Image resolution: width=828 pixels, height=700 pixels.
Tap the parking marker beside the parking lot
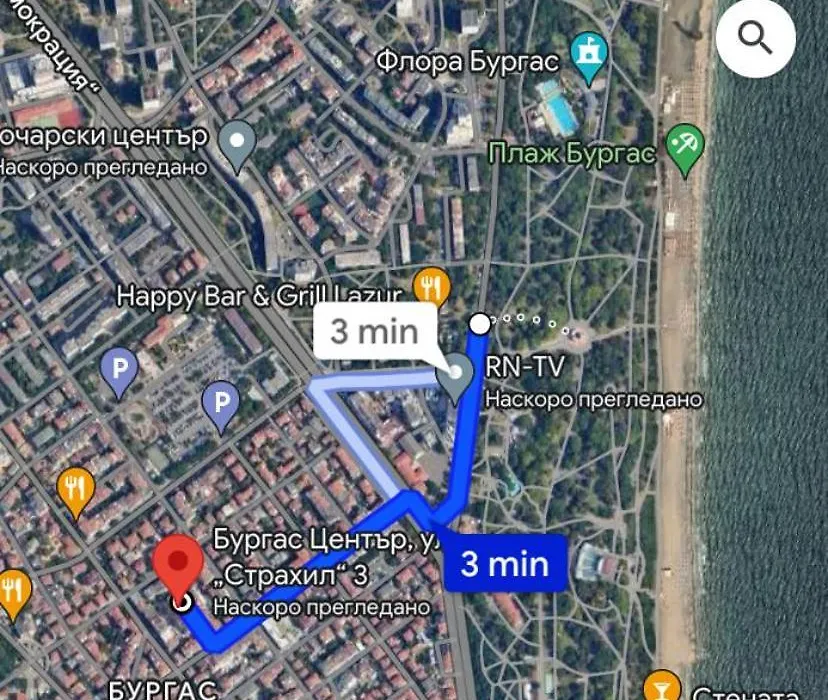[x=220, y=403]
